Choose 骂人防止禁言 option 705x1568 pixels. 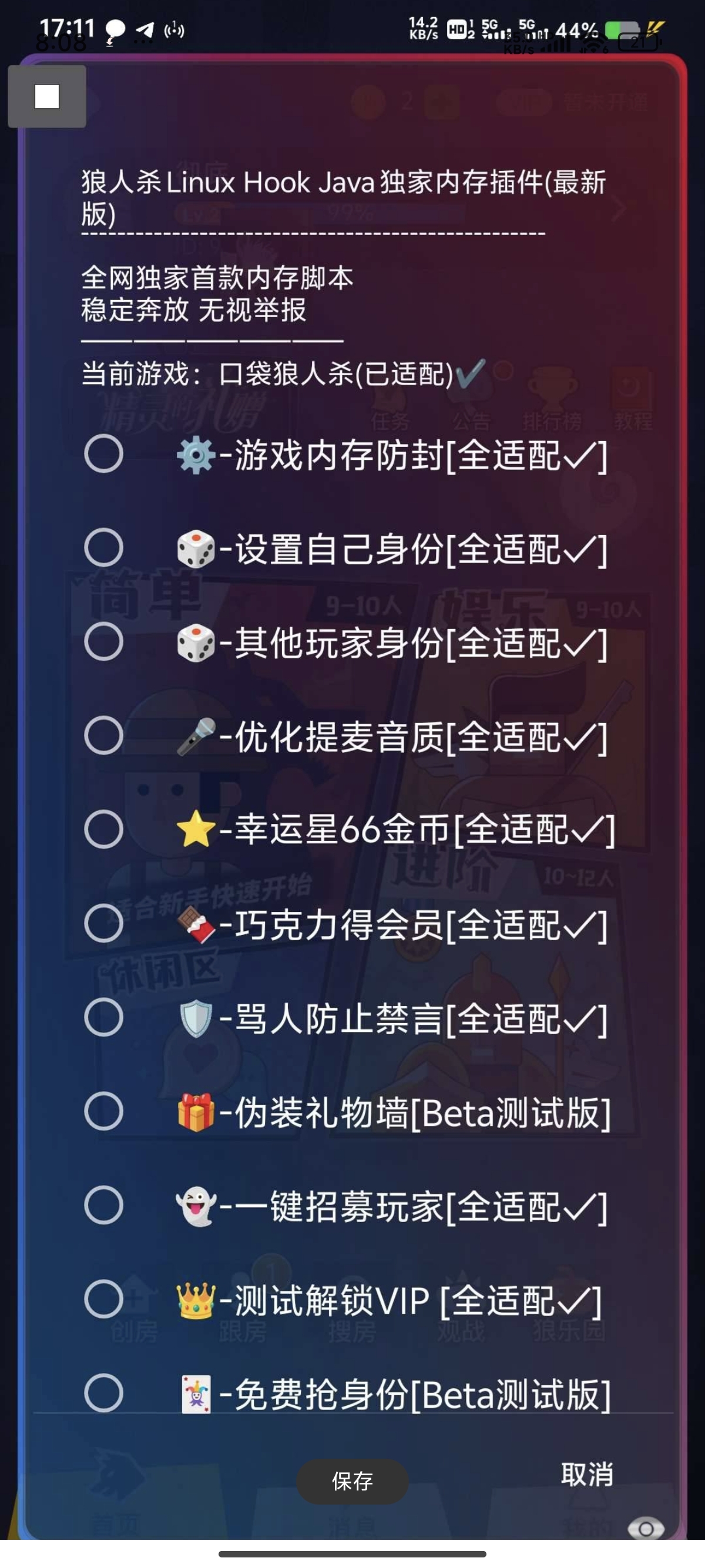[x=103, y=1017]
